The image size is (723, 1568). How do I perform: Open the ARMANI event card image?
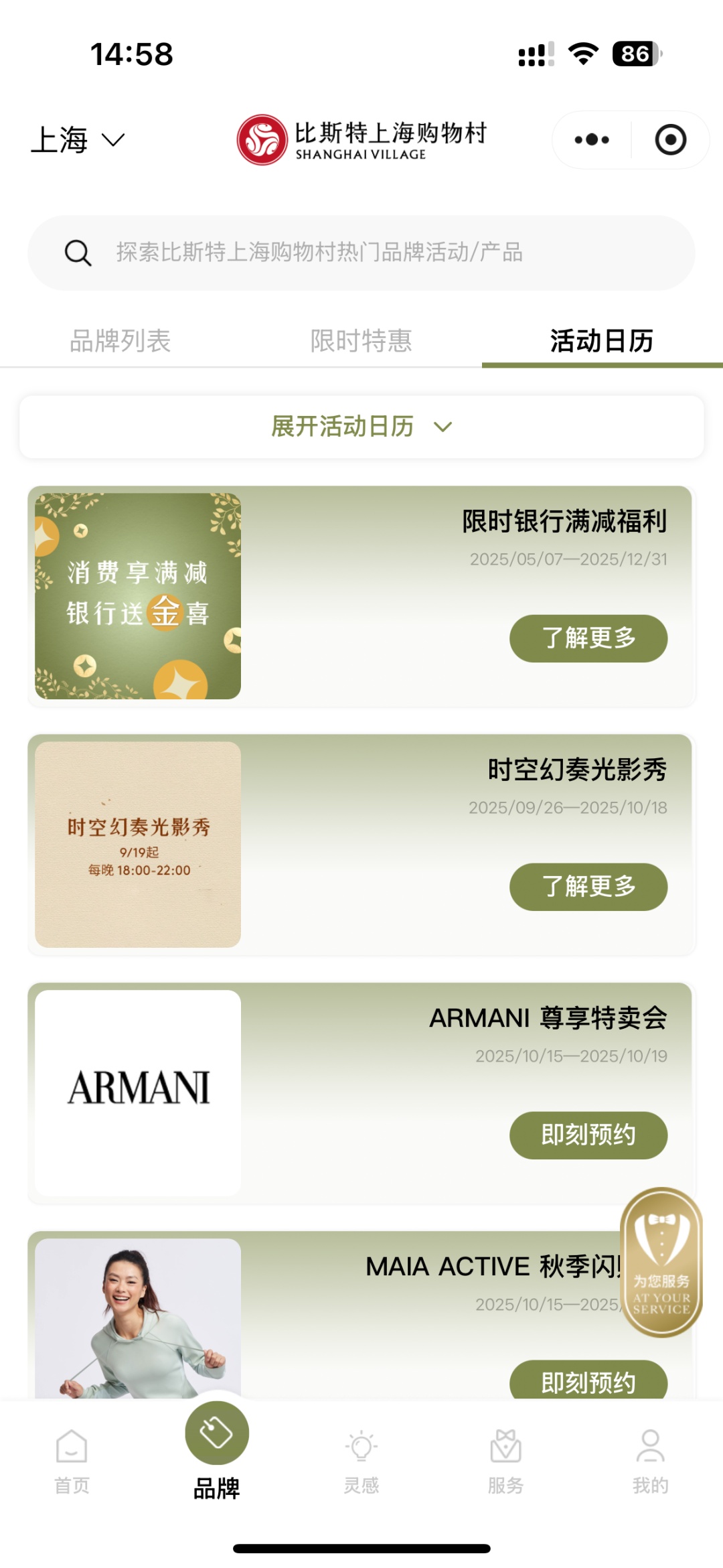138,1093
